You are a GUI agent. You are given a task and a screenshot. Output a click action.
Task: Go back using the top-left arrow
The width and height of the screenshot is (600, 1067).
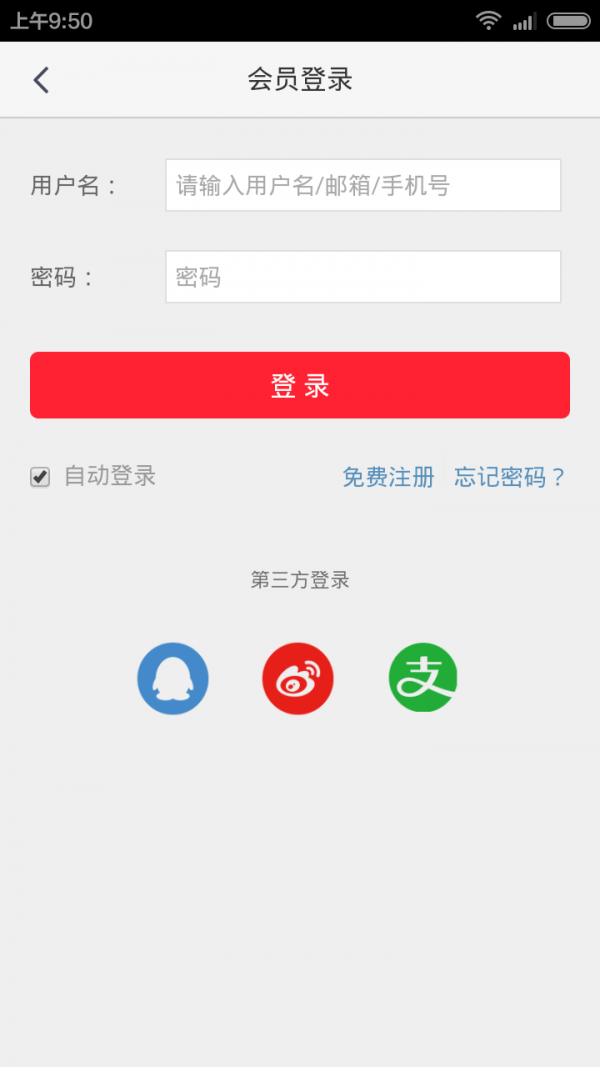(x=41, y=80)
